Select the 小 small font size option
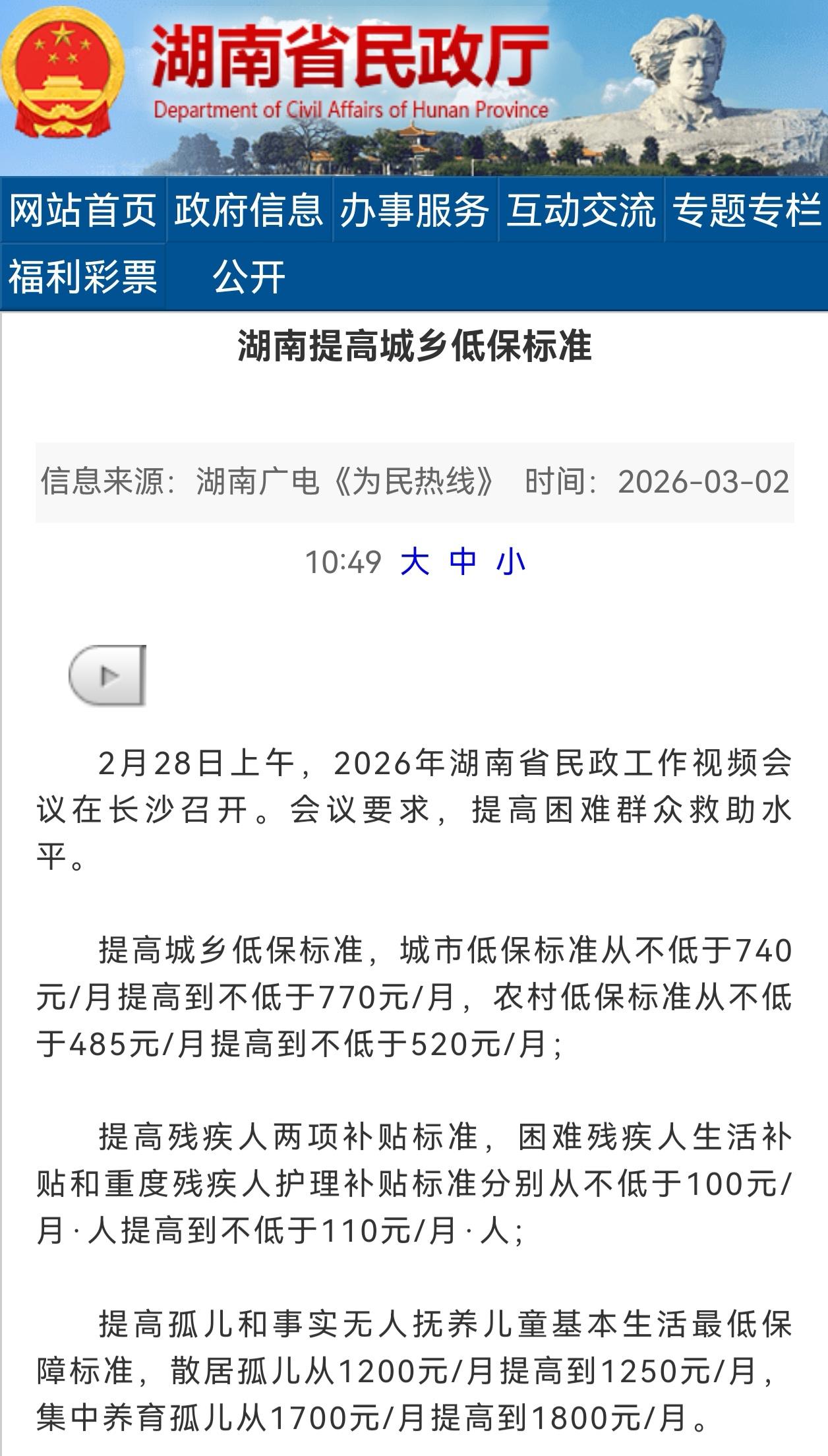The image size is (828, 1456). (x=511, y=561)
